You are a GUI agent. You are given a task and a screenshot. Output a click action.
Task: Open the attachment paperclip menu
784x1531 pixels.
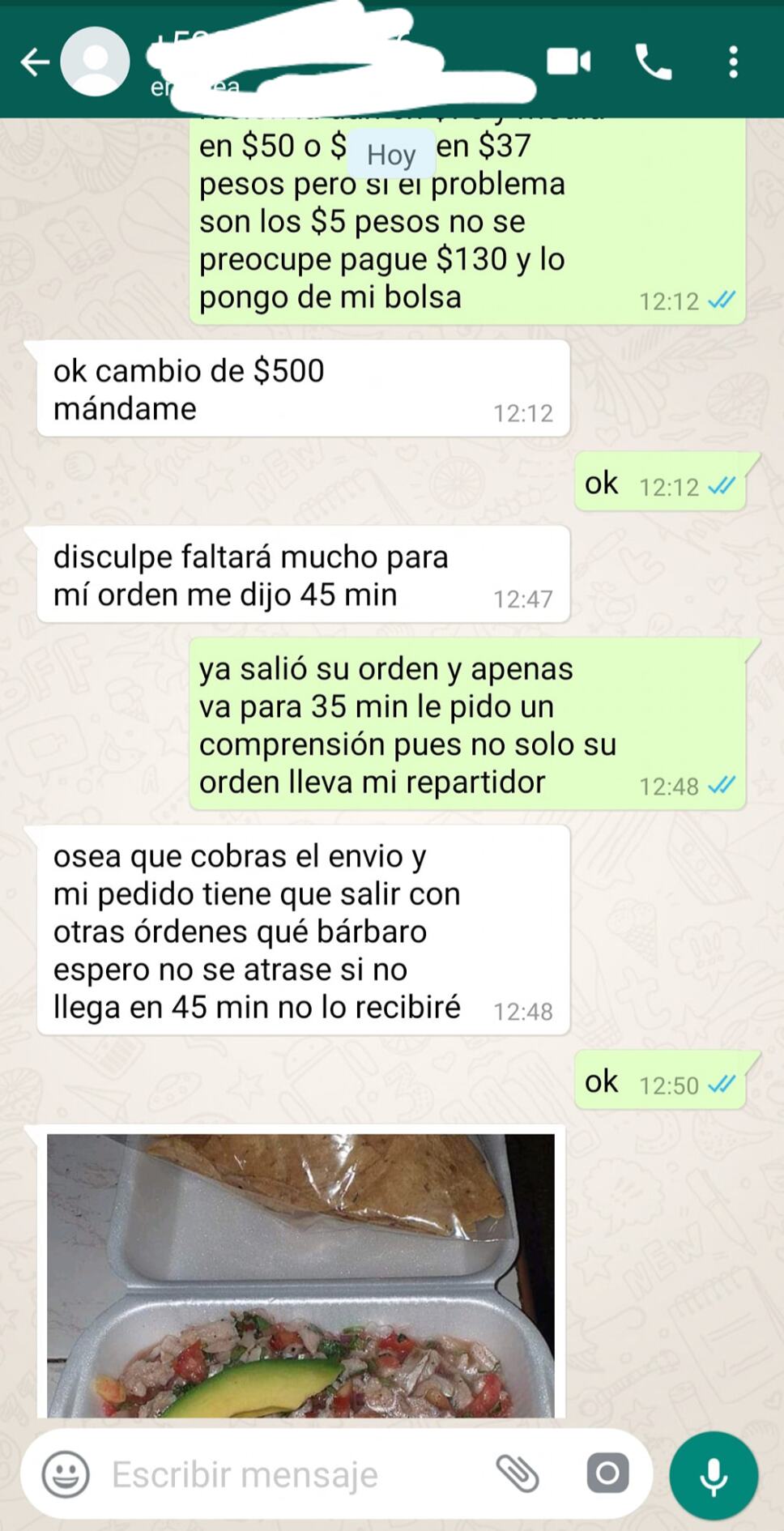(518, 1474)
